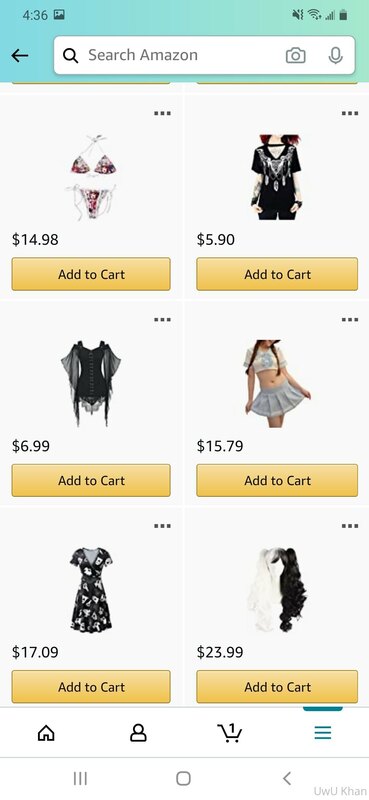Add the $5.90 black tee to cart
Screen dimensions: 369x800
click(x=277, y=274)
